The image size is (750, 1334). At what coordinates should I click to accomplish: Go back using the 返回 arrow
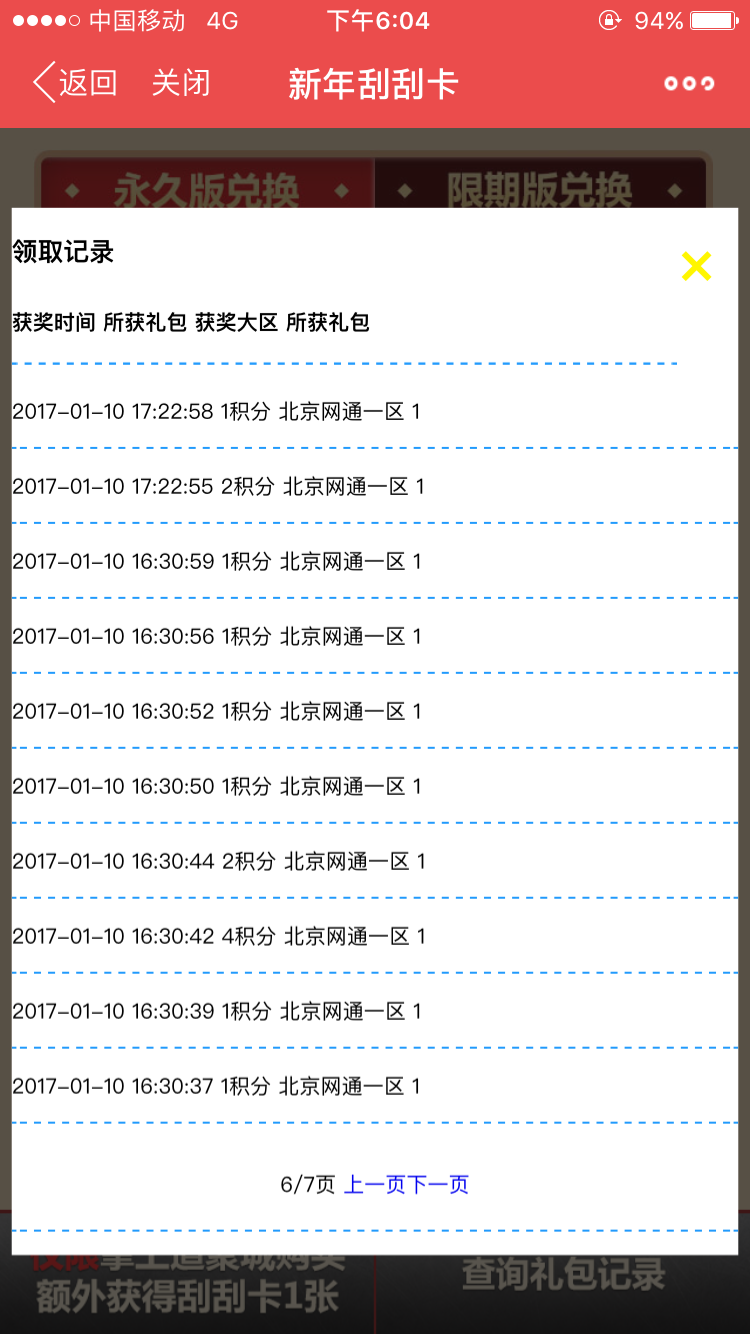tap(75, 83)
